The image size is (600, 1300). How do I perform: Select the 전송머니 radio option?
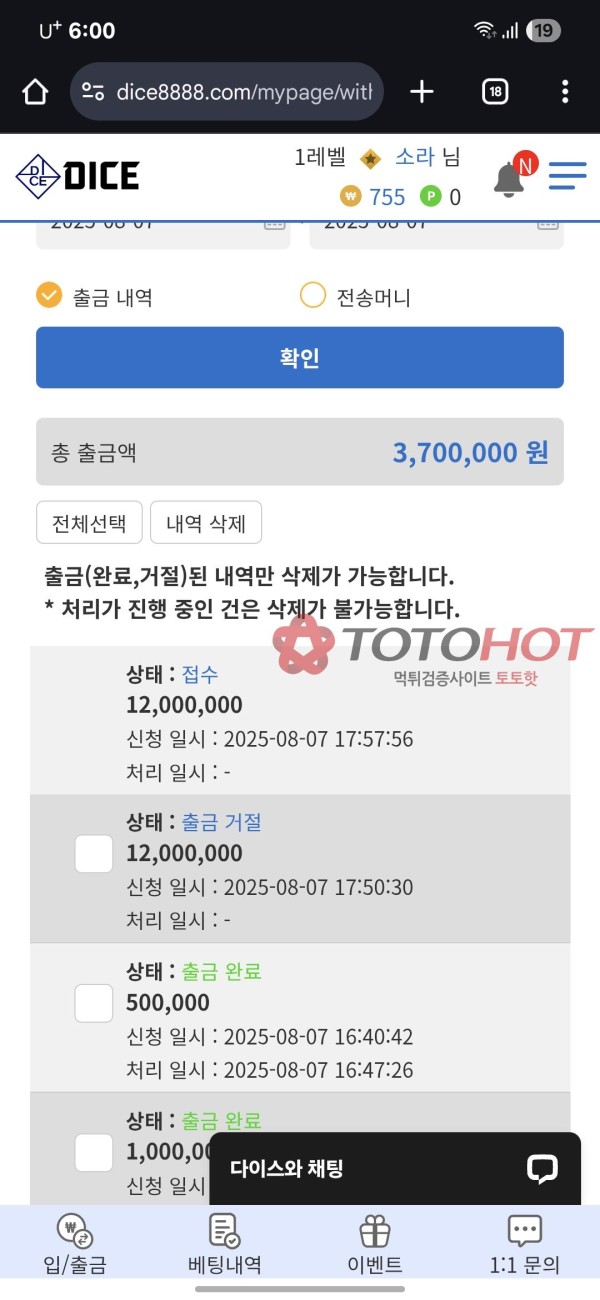[x=313, y=296]
